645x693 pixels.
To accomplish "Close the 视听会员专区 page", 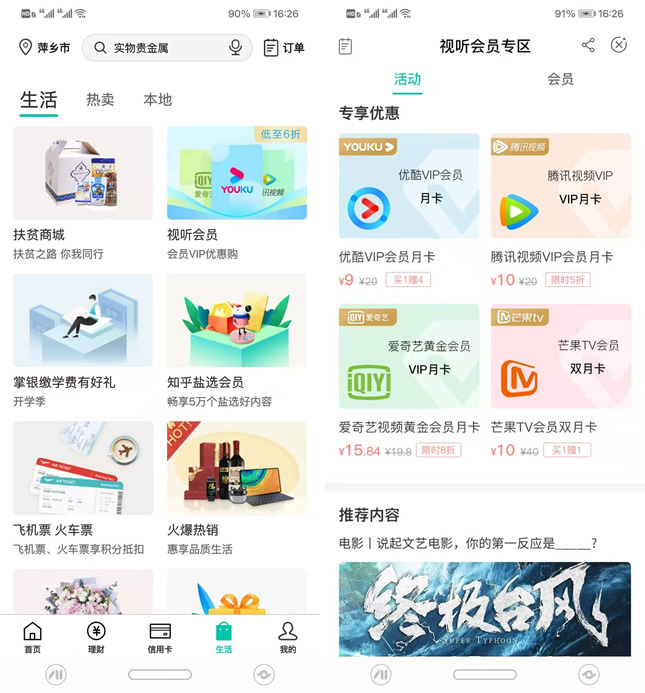I will [618, 45].
